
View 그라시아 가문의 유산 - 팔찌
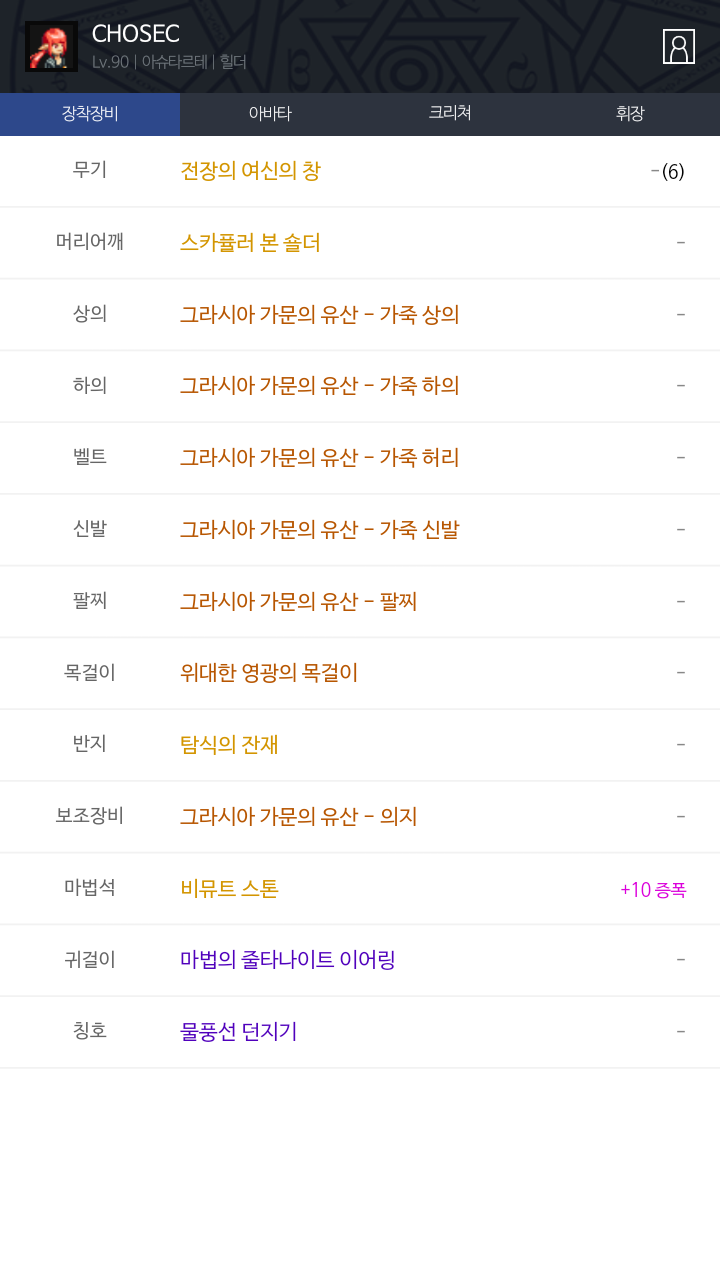298,602
